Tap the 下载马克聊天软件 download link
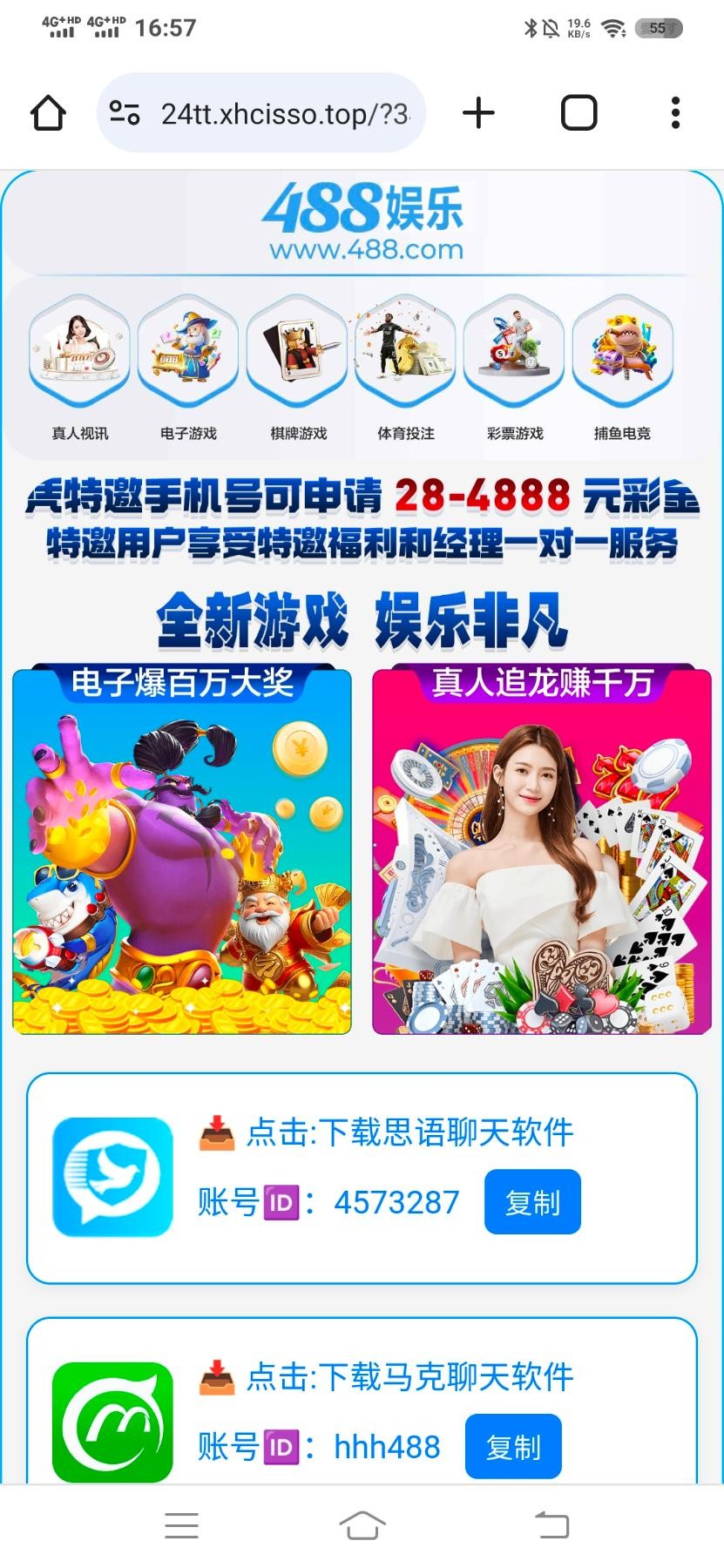Viewport: 724px width, 1568px height. pos(409,1377)
